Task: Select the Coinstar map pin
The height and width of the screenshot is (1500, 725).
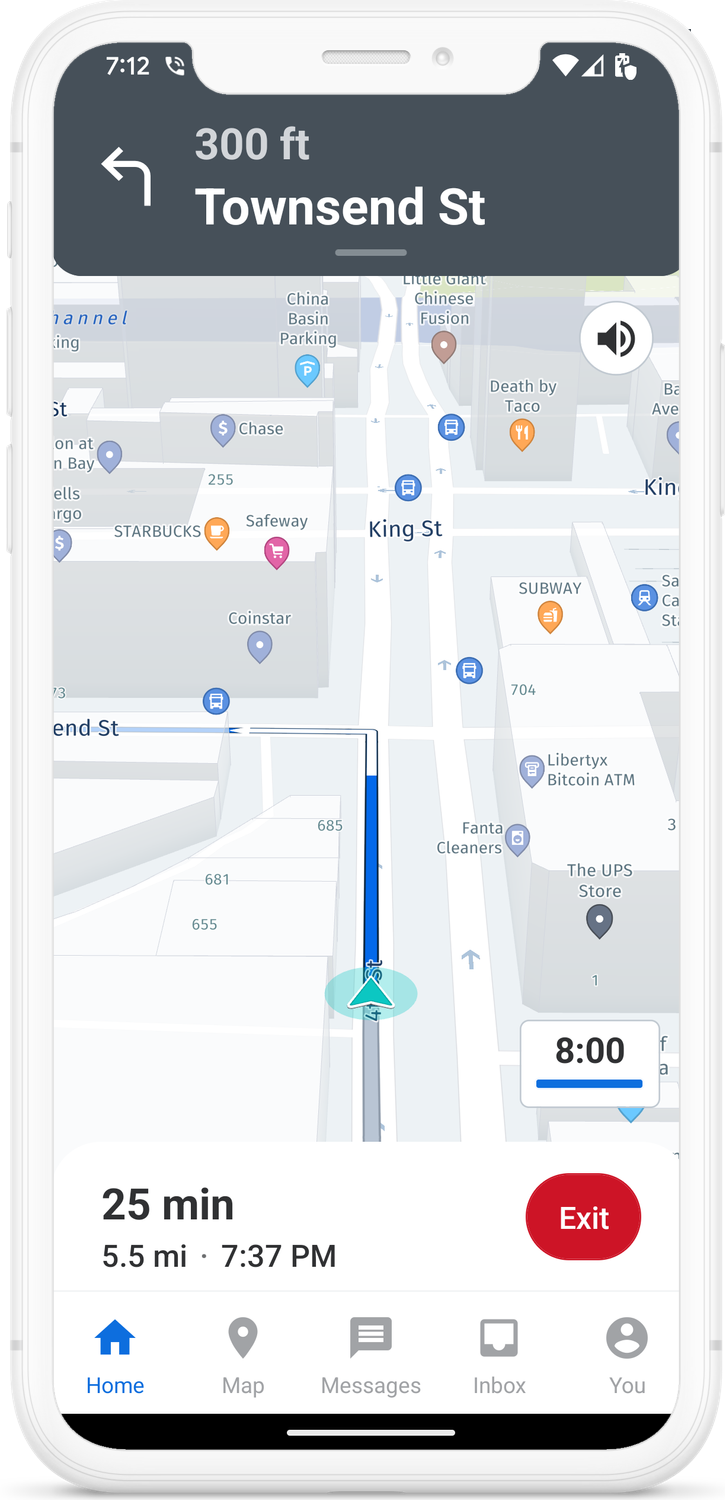Action: click(x=259, y=645)
